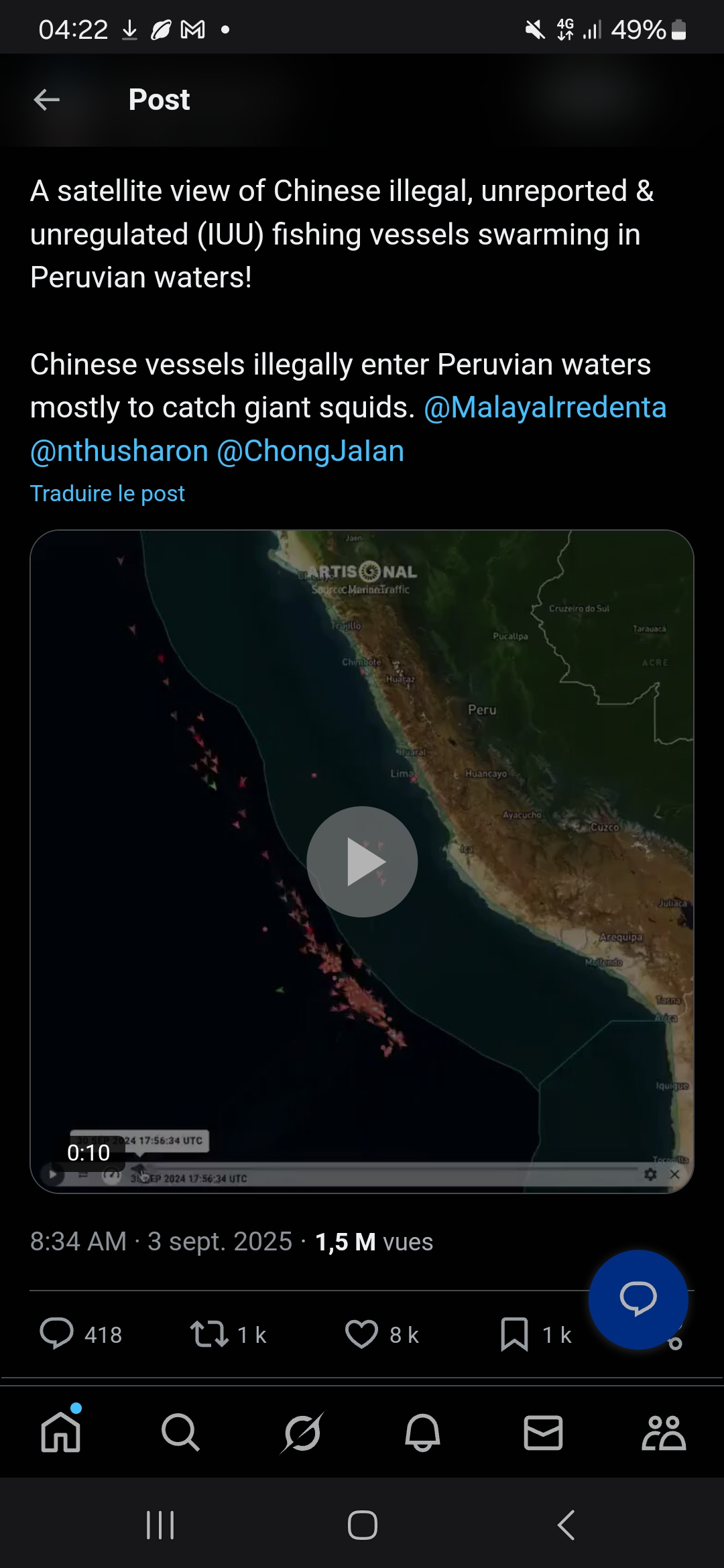Like this post with the heart

click(362, 1333)
